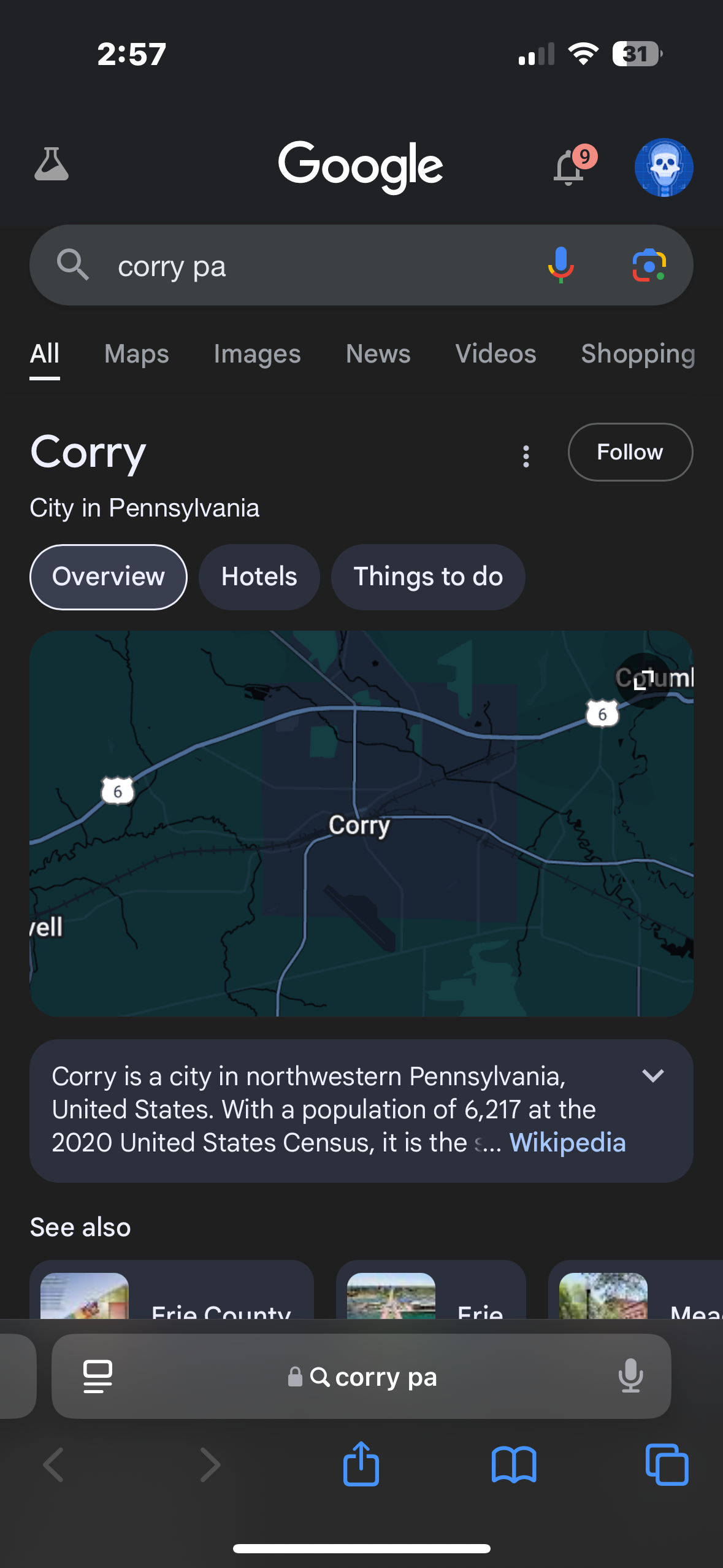This screenshot has height=1568, width=723.
Task: Open Search Labs flask icon
Action: (52, 164)
